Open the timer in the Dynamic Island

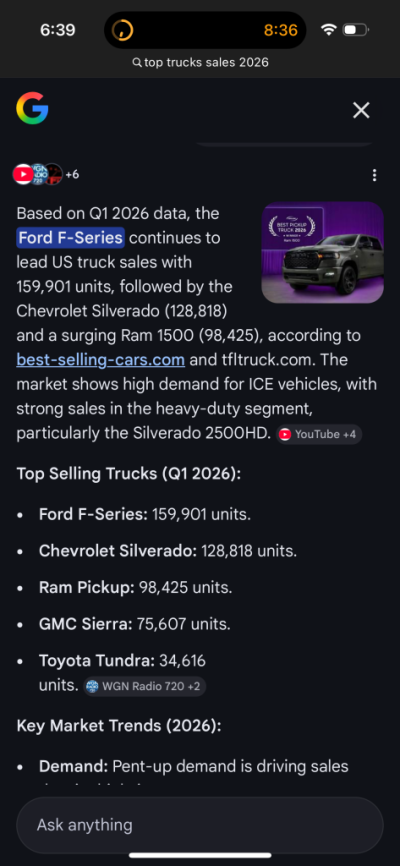coord(205,30)
